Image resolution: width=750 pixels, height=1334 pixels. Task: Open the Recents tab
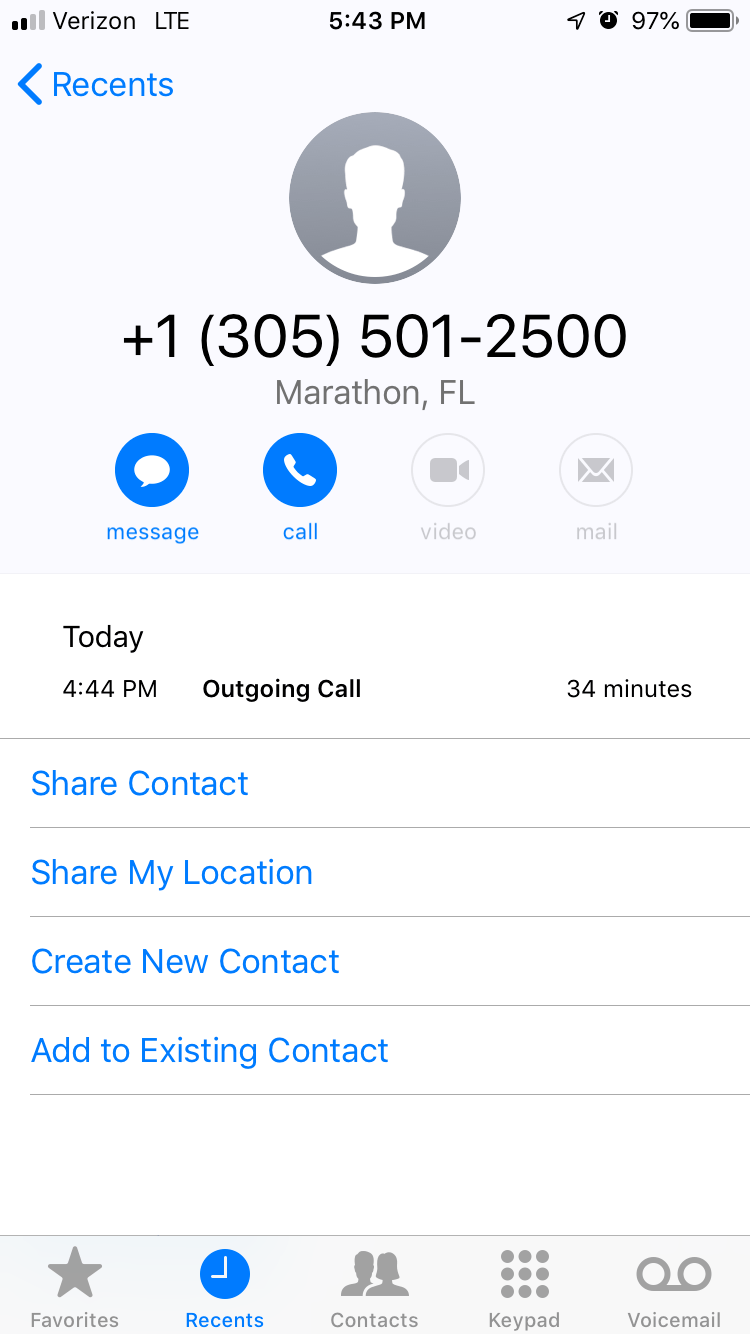[x=225, y=1287]
